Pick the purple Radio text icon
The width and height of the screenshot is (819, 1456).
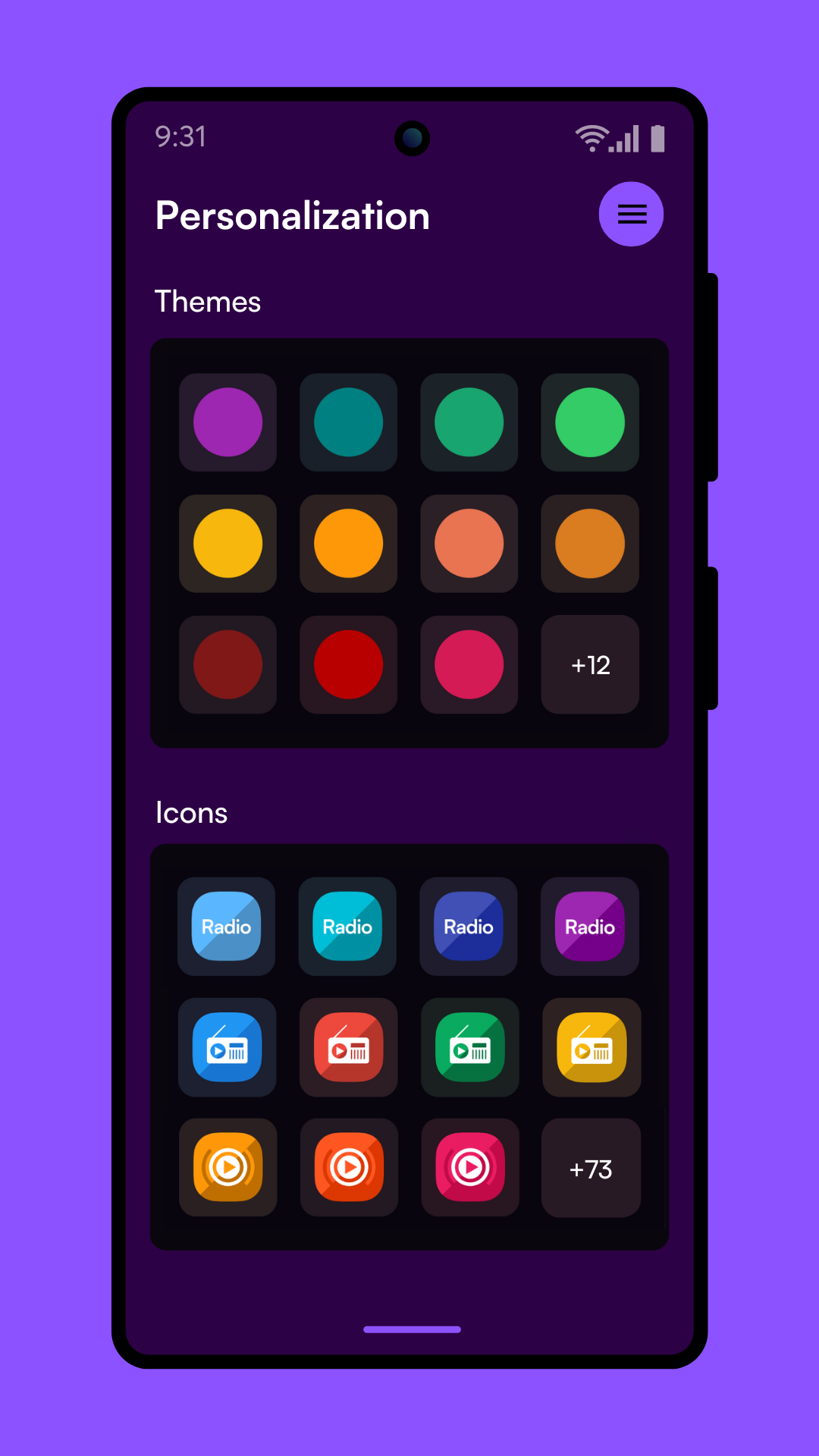[x=590, y=927]
